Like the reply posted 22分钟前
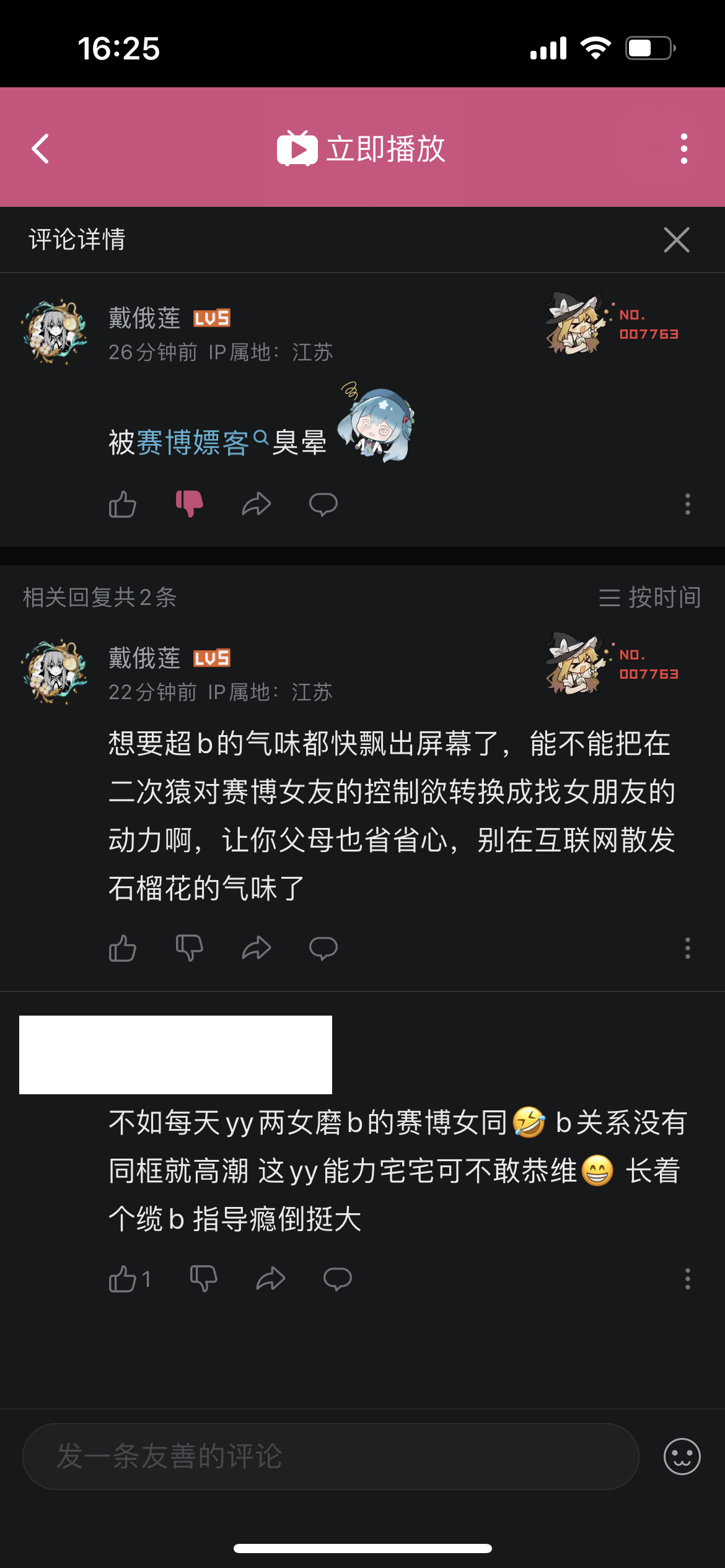The width and height of the screenshot is (725, 1568). coord(123,948)
